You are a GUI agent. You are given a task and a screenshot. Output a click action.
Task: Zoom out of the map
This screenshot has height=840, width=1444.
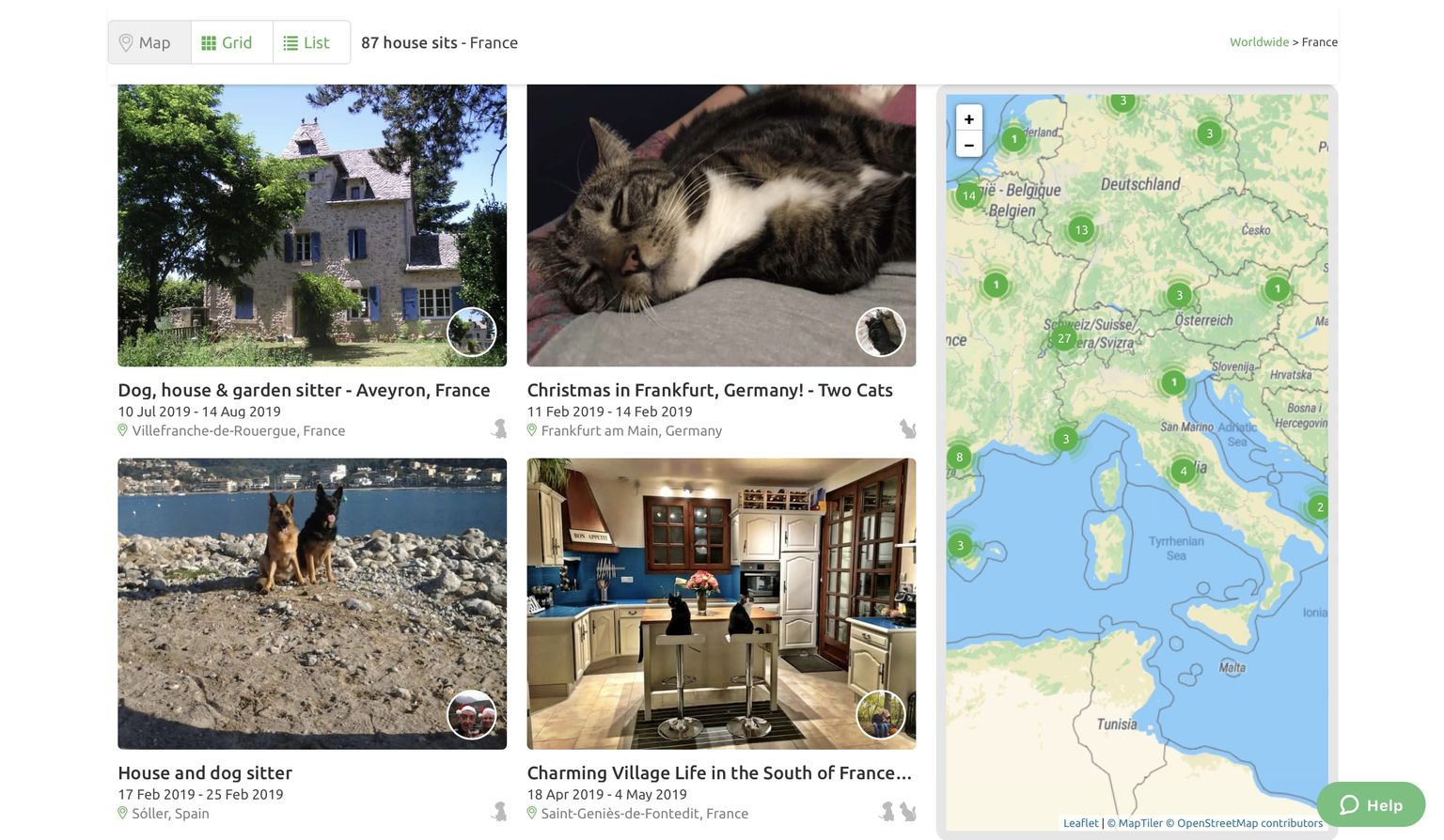click(x=969, y=145)
